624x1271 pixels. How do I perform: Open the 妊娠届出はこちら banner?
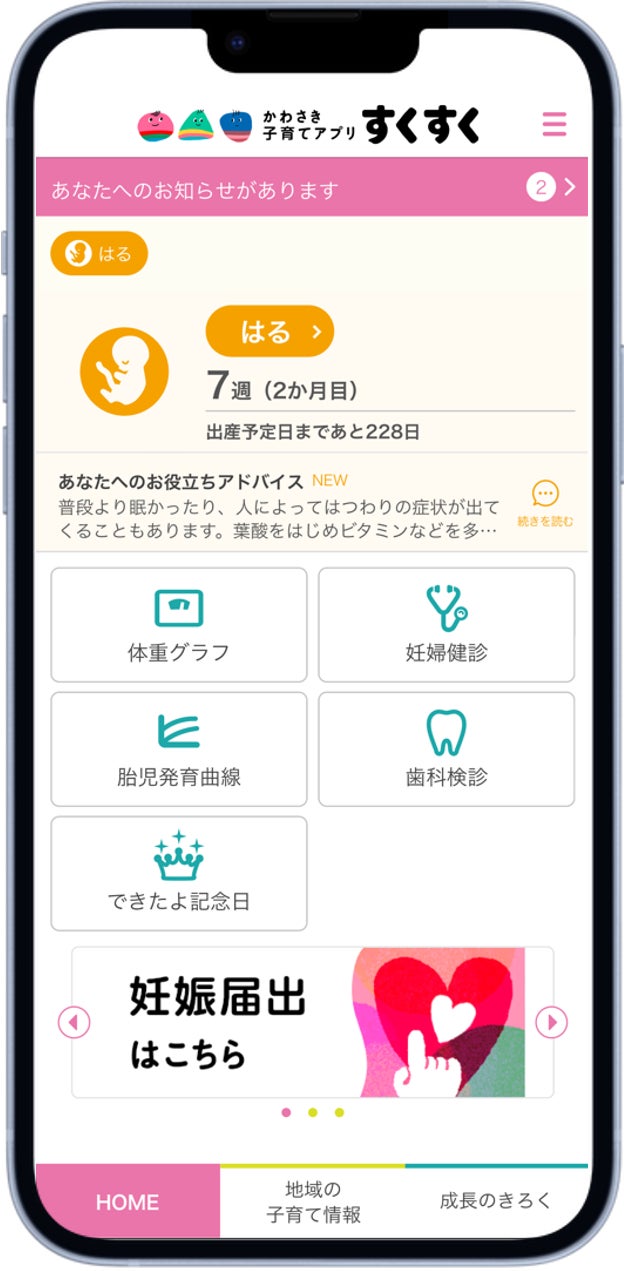pyautogui.click(x=312, y=1022)
